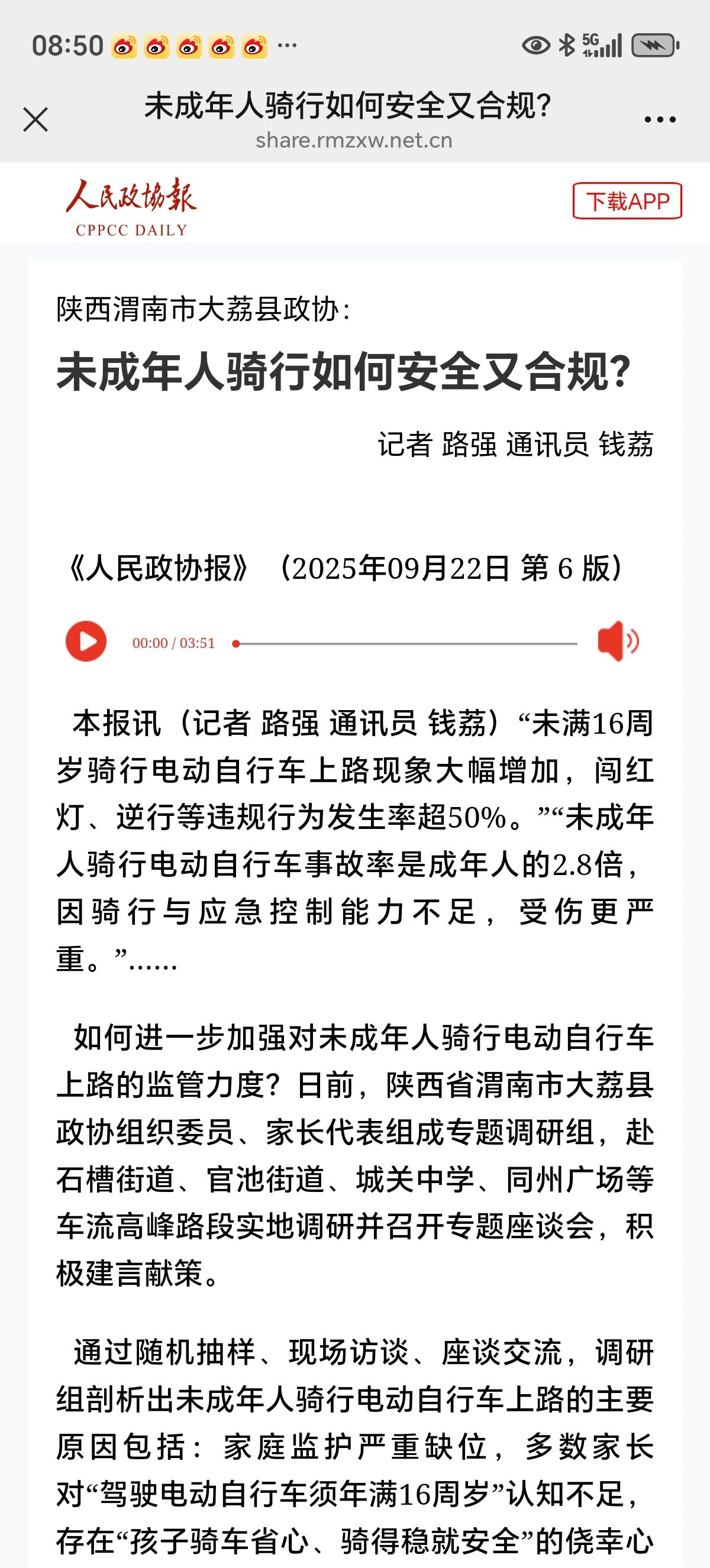Play the article audio
This screenshot has width=710, height=1568.
[86, 641]
